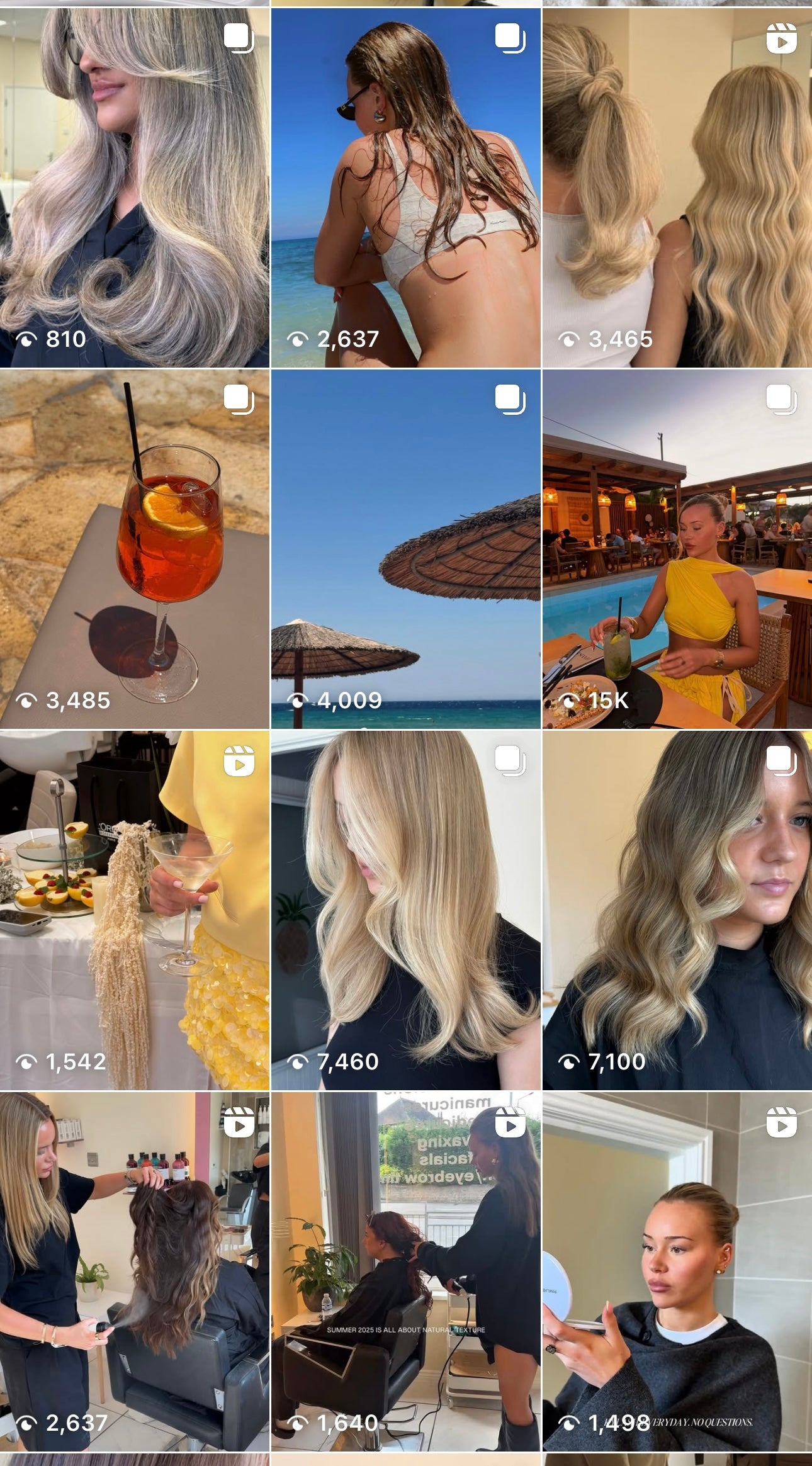Viewport: 812px width, 1466px height.
Task: Open the wavy hair post with 7,100 views
Action: (677, 910)
